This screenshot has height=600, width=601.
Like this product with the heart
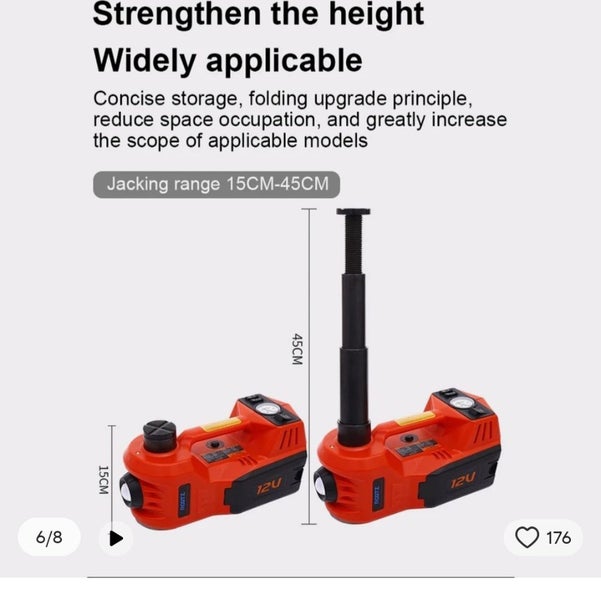click(527, 538)
